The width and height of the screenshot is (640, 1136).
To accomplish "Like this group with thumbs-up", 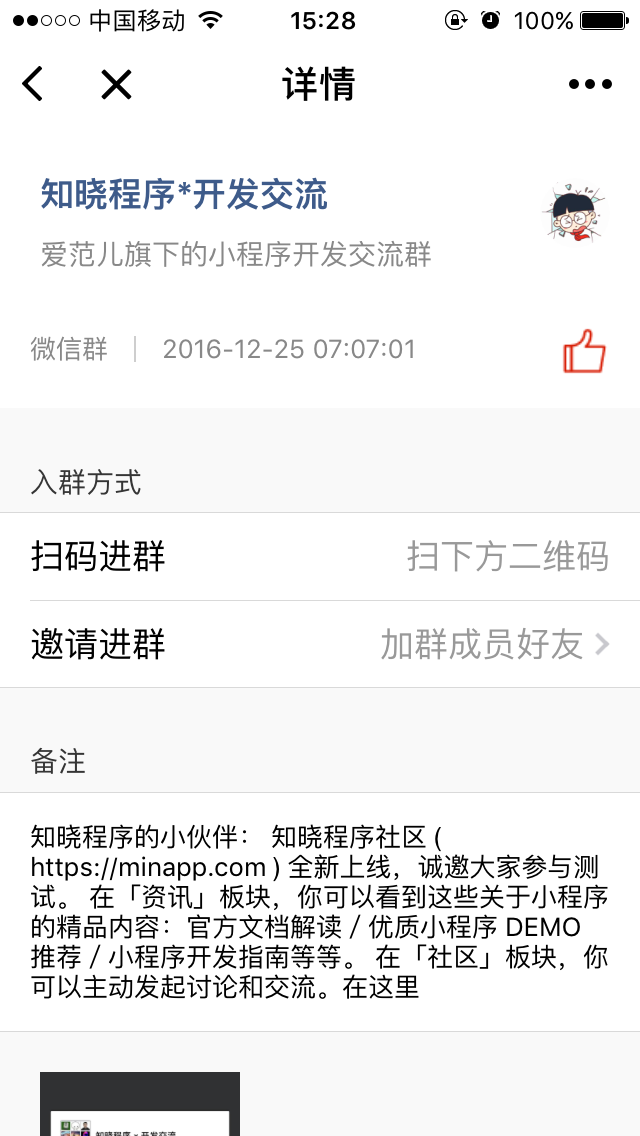I will tap(584, 352).
